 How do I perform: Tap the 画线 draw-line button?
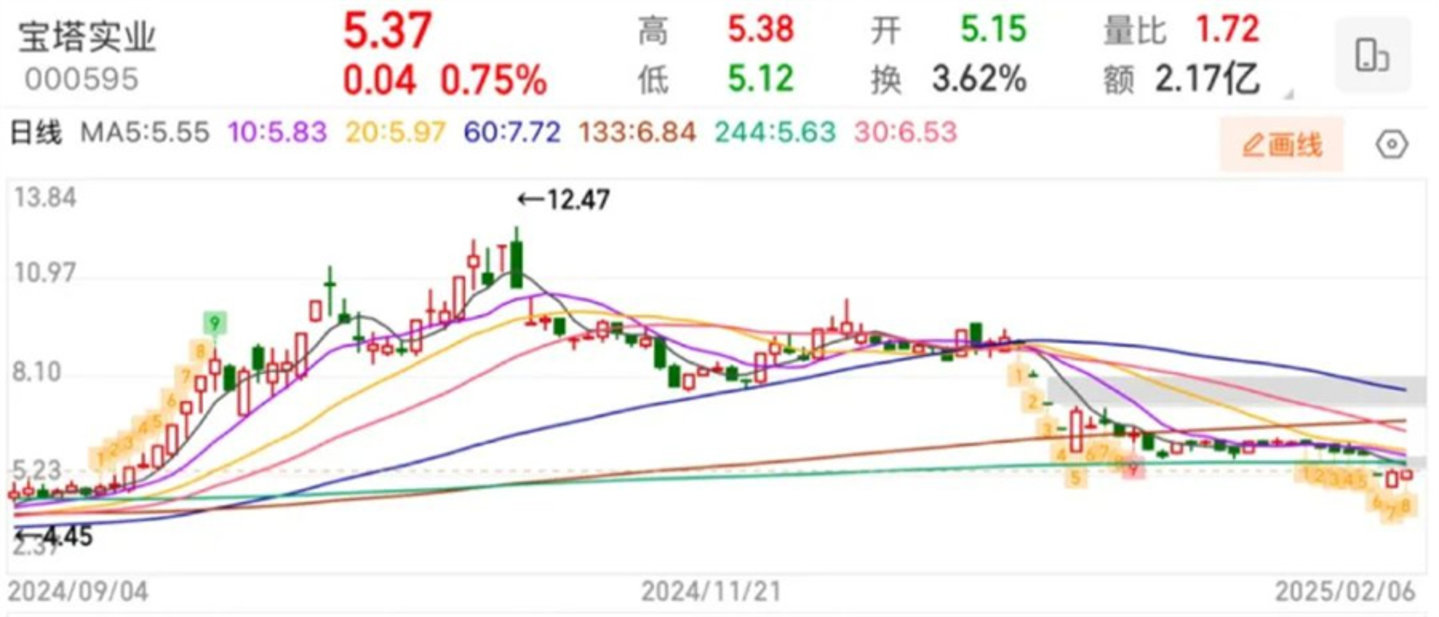click(x=1281, y=145)
